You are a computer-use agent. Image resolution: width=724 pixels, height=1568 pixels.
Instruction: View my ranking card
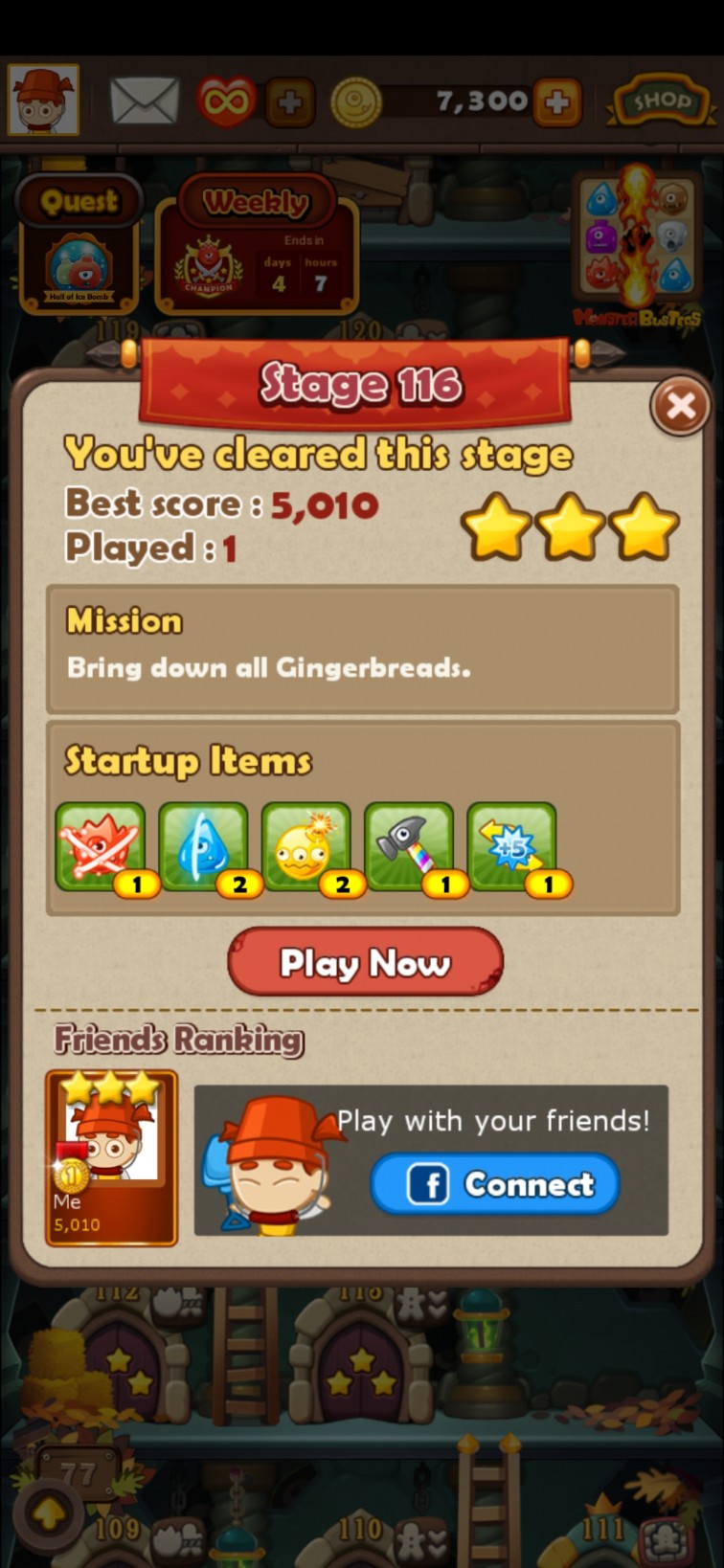coord(111,1157)
